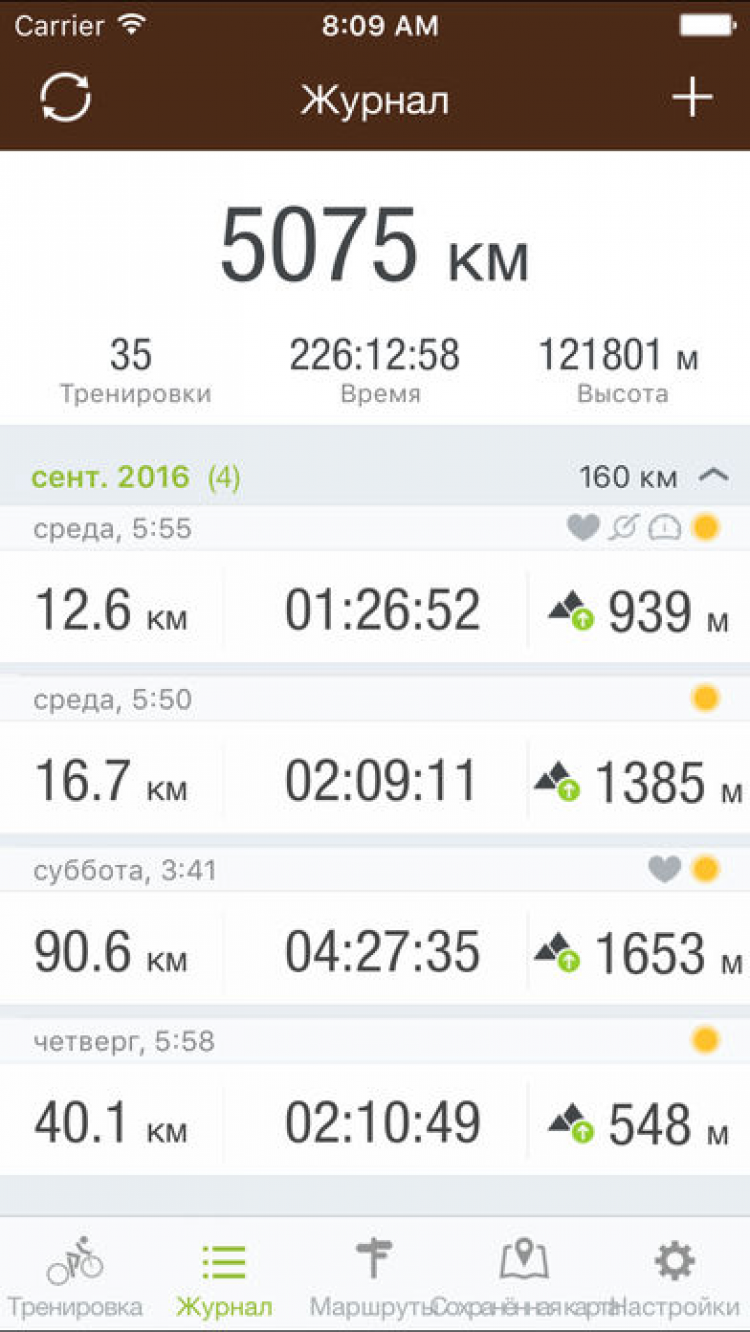Open the Настройки tab
The image size is (750, 1332).
point(674,1277)
